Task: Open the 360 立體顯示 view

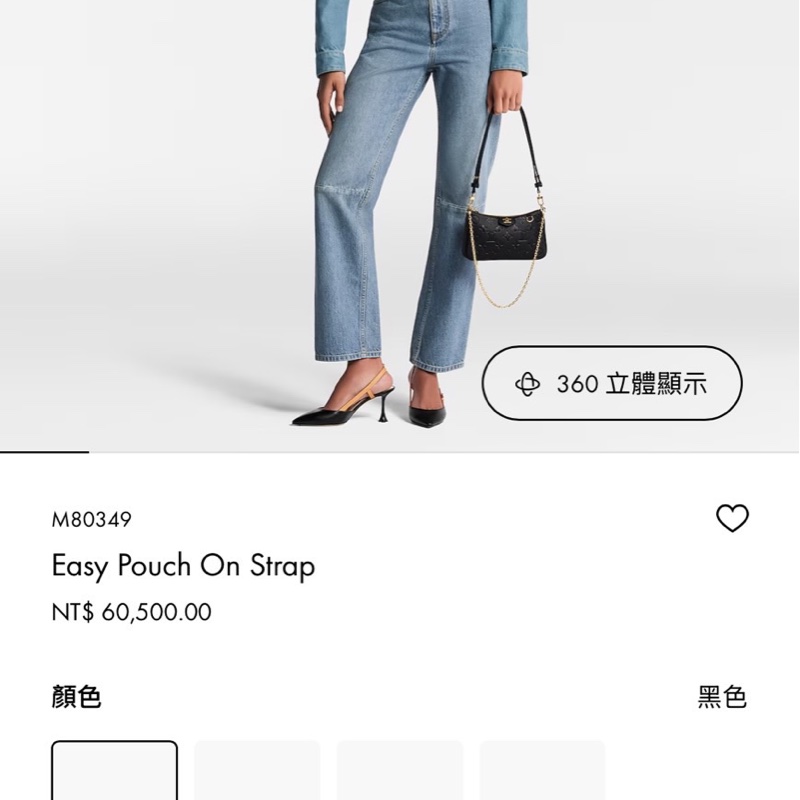Action: click(612, 383)
